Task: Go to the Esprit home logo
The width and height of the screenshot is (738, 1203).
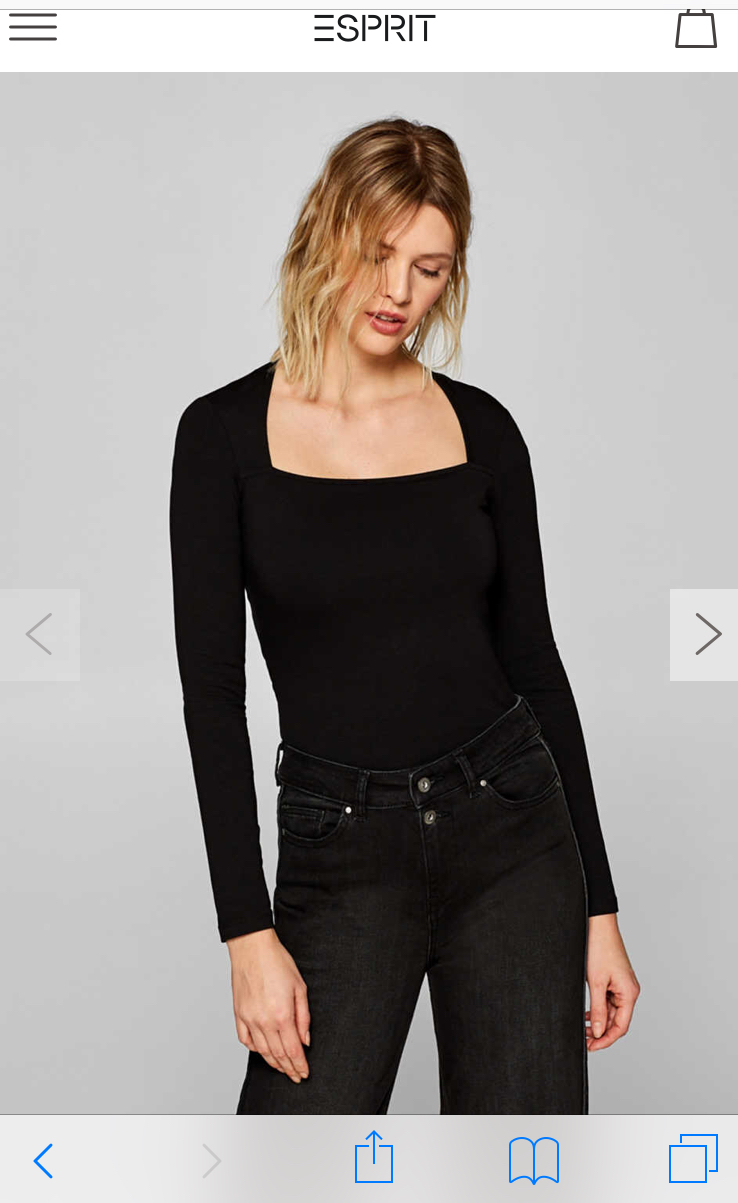Action: pos(375,28)
